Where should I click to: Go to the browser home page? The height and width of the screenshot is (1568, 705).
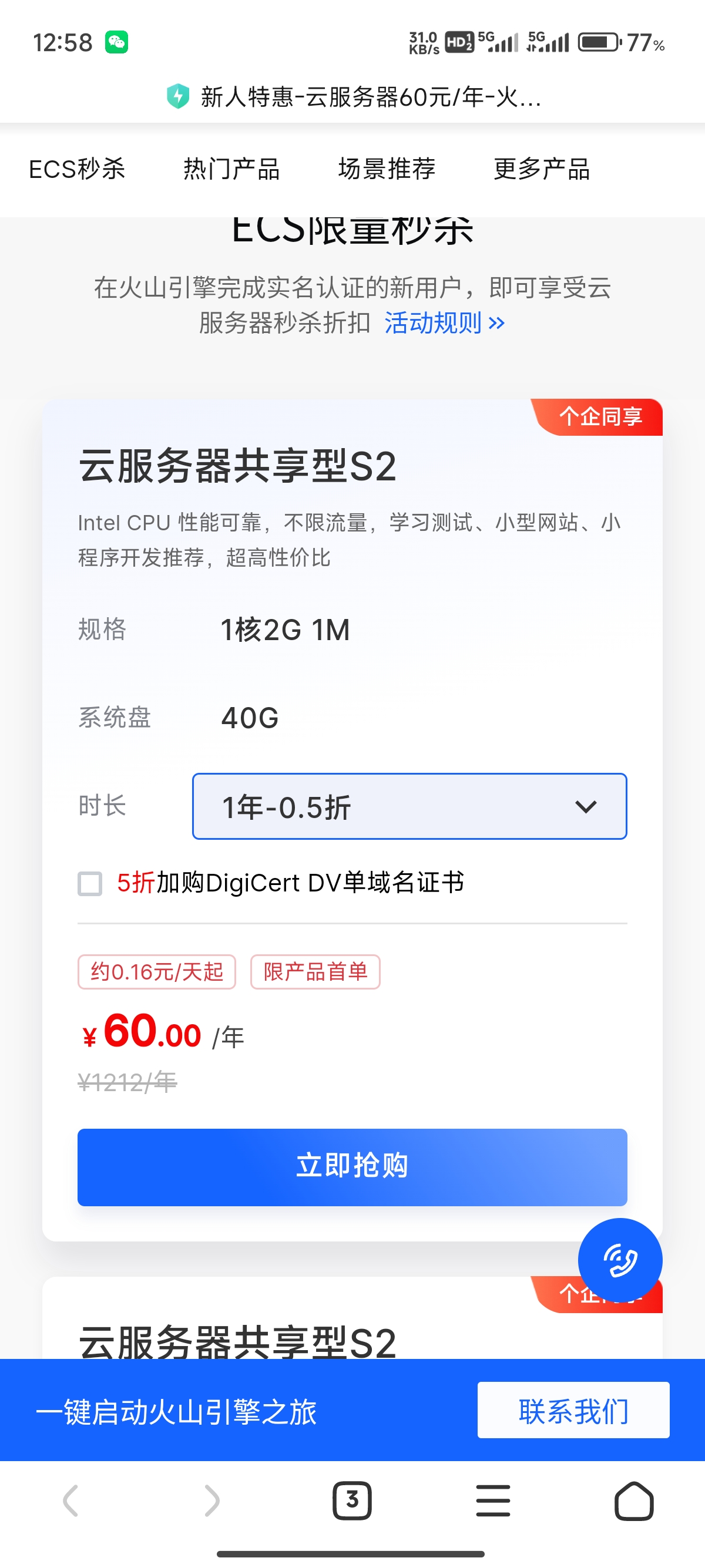(634, 1500)
